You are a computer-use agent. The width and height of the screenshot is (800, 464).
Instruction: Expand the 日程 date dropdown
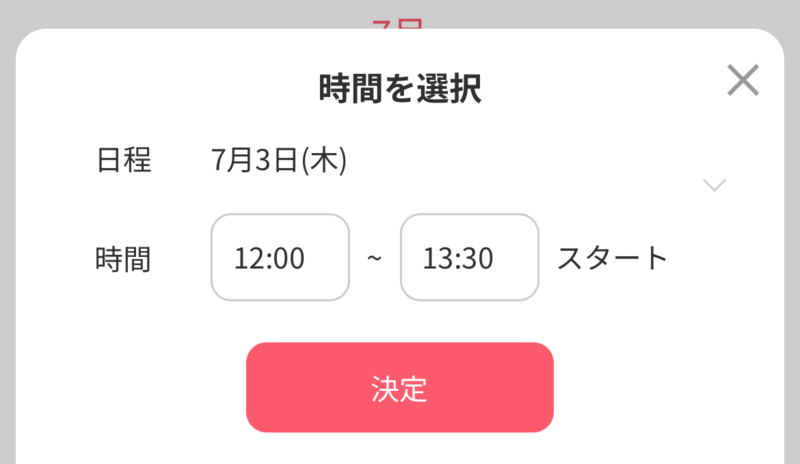click(713, 185)
